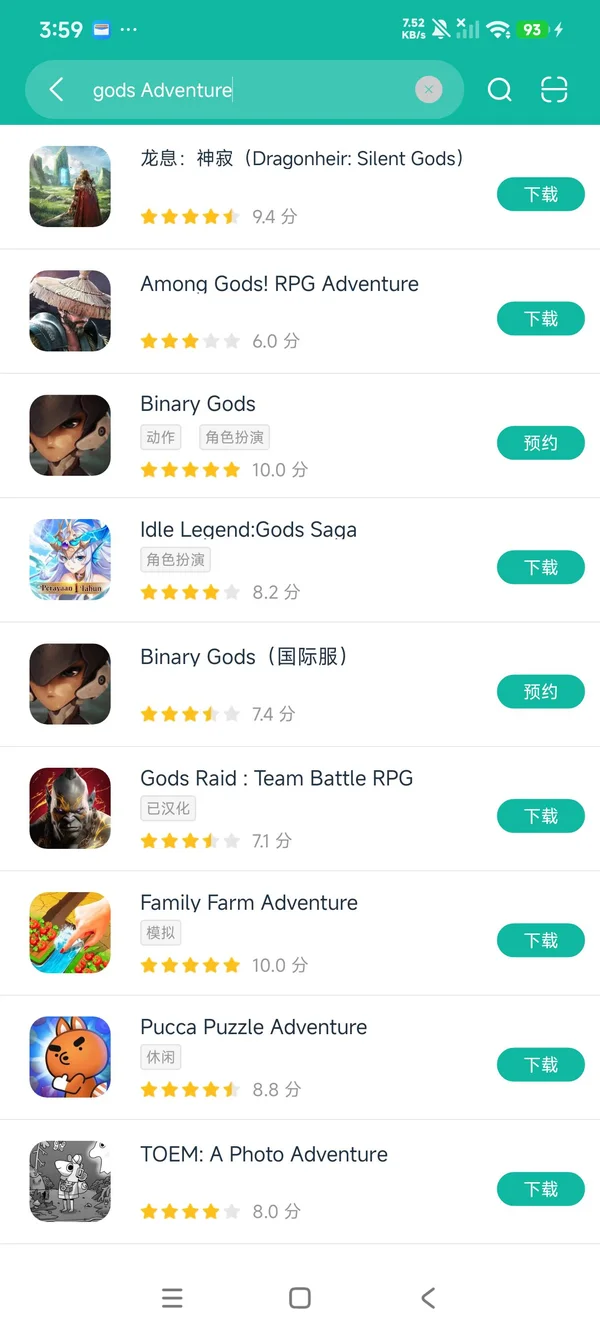Download Idle Legend:Gods Saga
This screenshot has height=1333, width=600.
pyautogui.click(x=540, y=567)
